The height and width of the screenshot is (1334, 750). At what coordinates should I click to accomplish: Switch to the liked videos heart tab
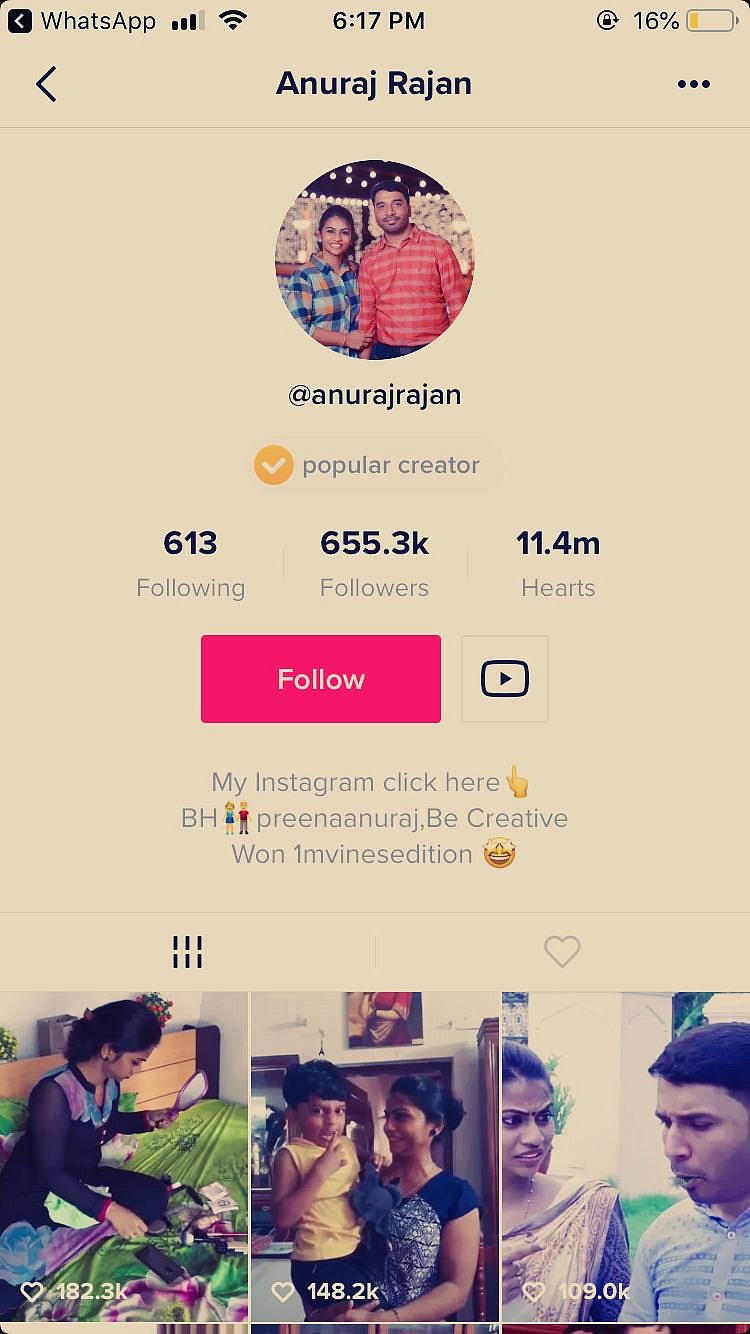point(561,951)
